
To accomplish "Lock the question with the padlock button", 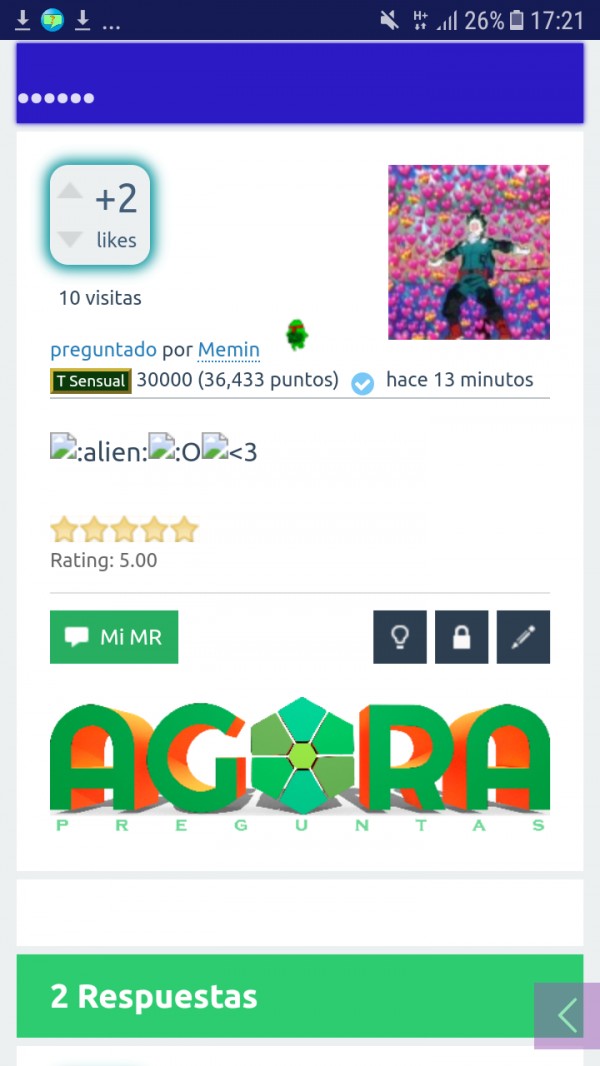I will click(x=461, y=637).
